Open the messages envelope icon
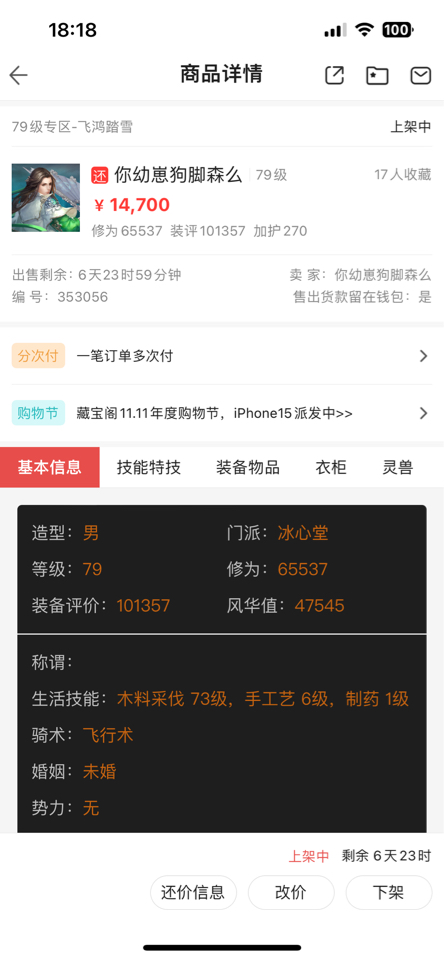This screenshot has height=960, width=444. coord(421,75)
